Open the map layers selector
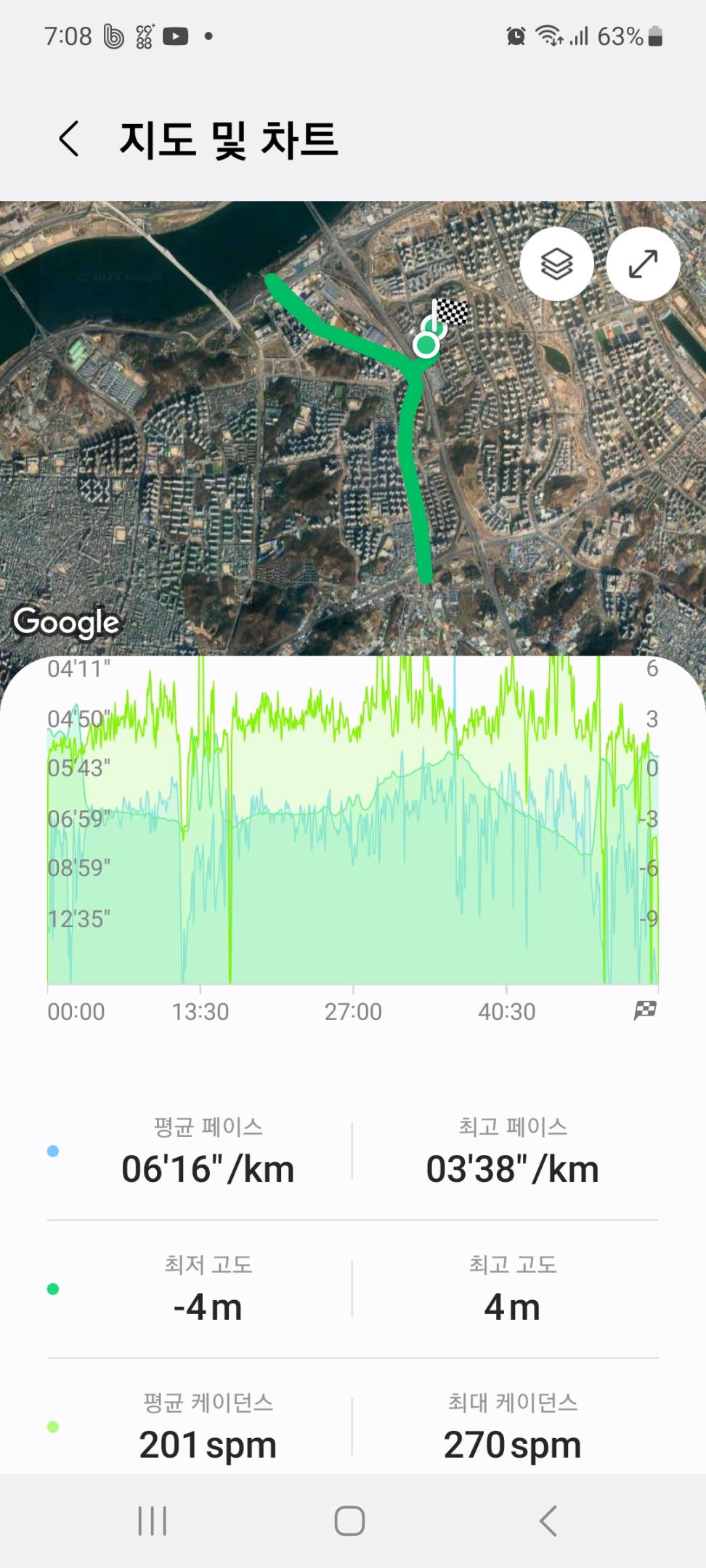The width and height of the screenshot is (706, 1568). tap(557, 264)
